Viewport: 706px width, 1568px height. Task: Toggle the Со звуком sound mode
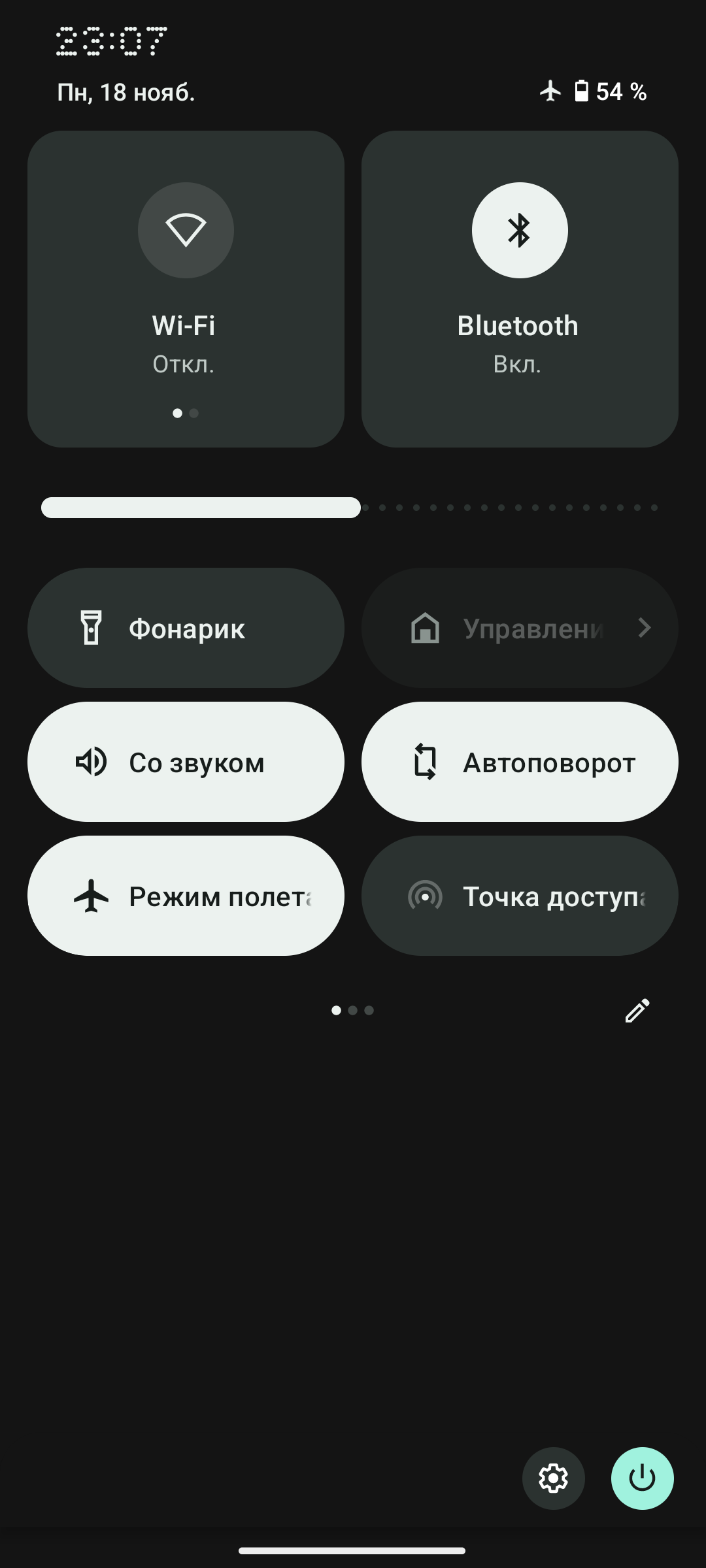(x=186, y=762)
